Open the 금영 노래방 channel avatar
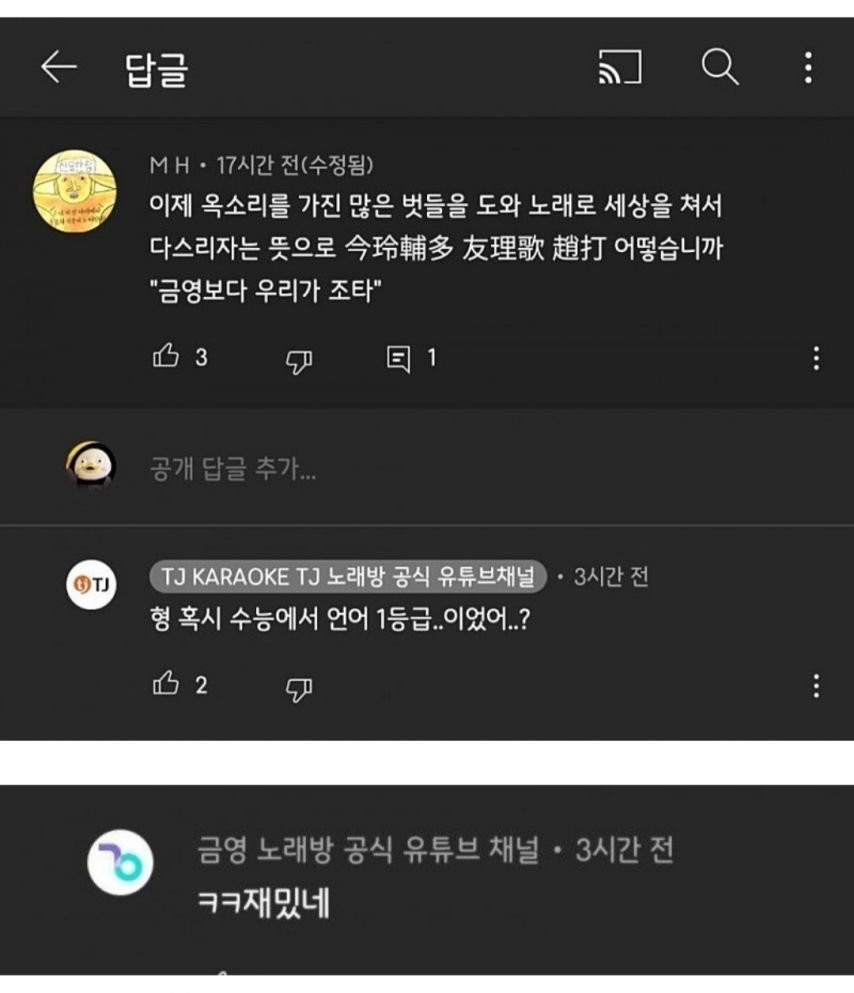Image resolution: width=854 pixels, height=993 pixels. (120, 862)
